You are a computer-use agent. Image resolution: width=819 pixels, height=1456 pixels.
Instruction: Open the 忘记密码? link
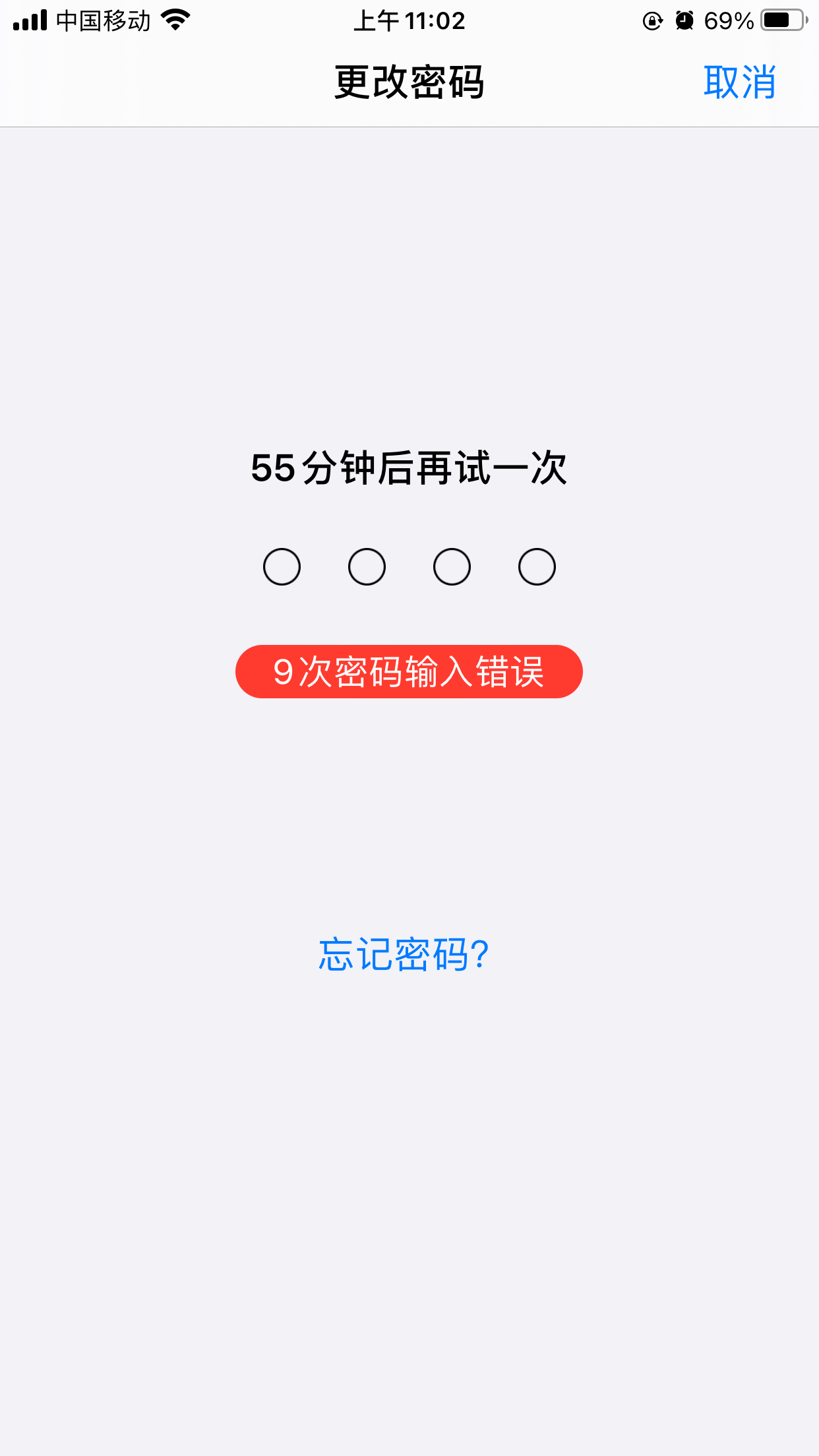tap(404, 954)
